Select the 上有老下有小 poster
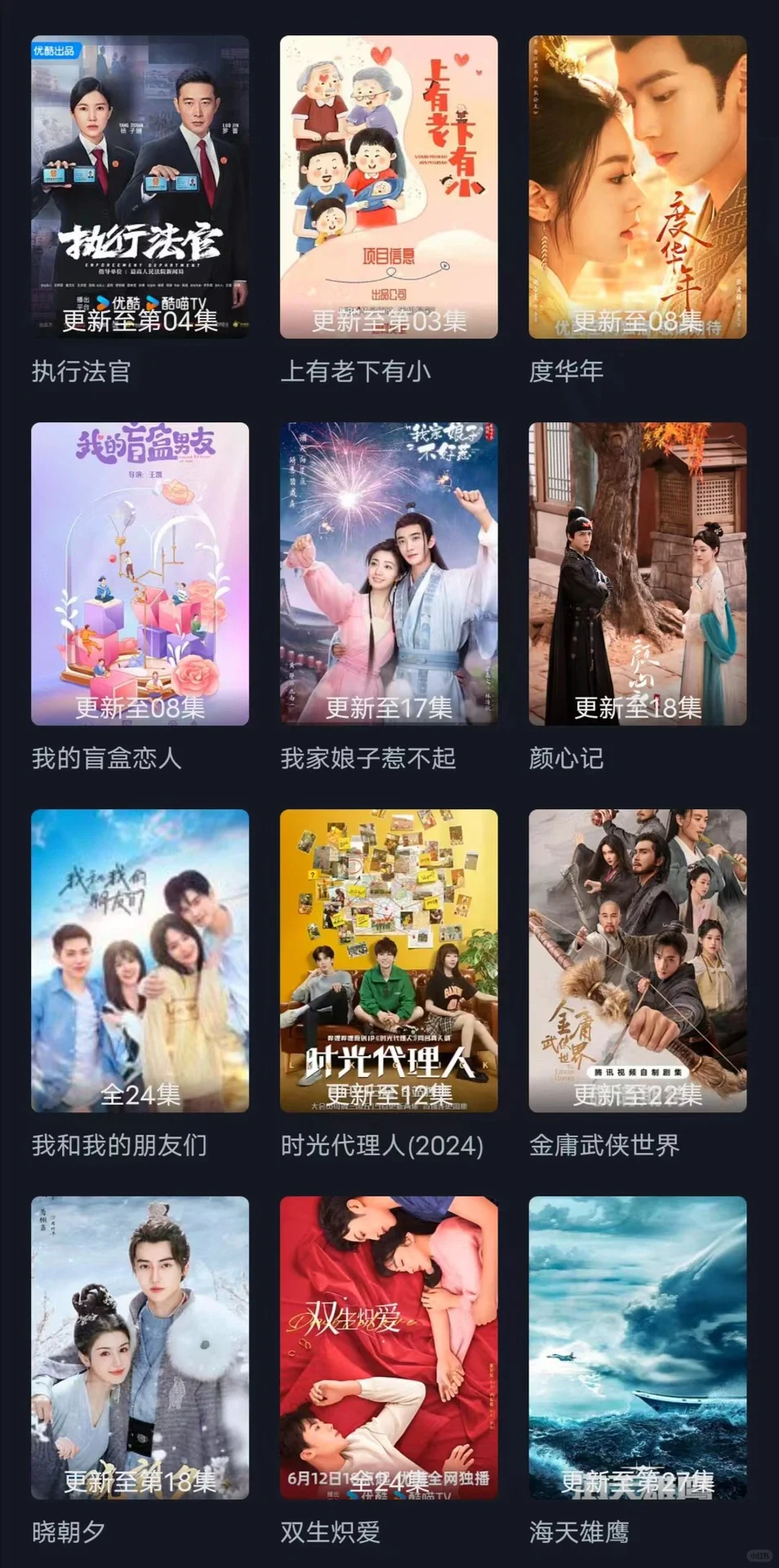Screen dimensions: 779x1568 (389, 187)
